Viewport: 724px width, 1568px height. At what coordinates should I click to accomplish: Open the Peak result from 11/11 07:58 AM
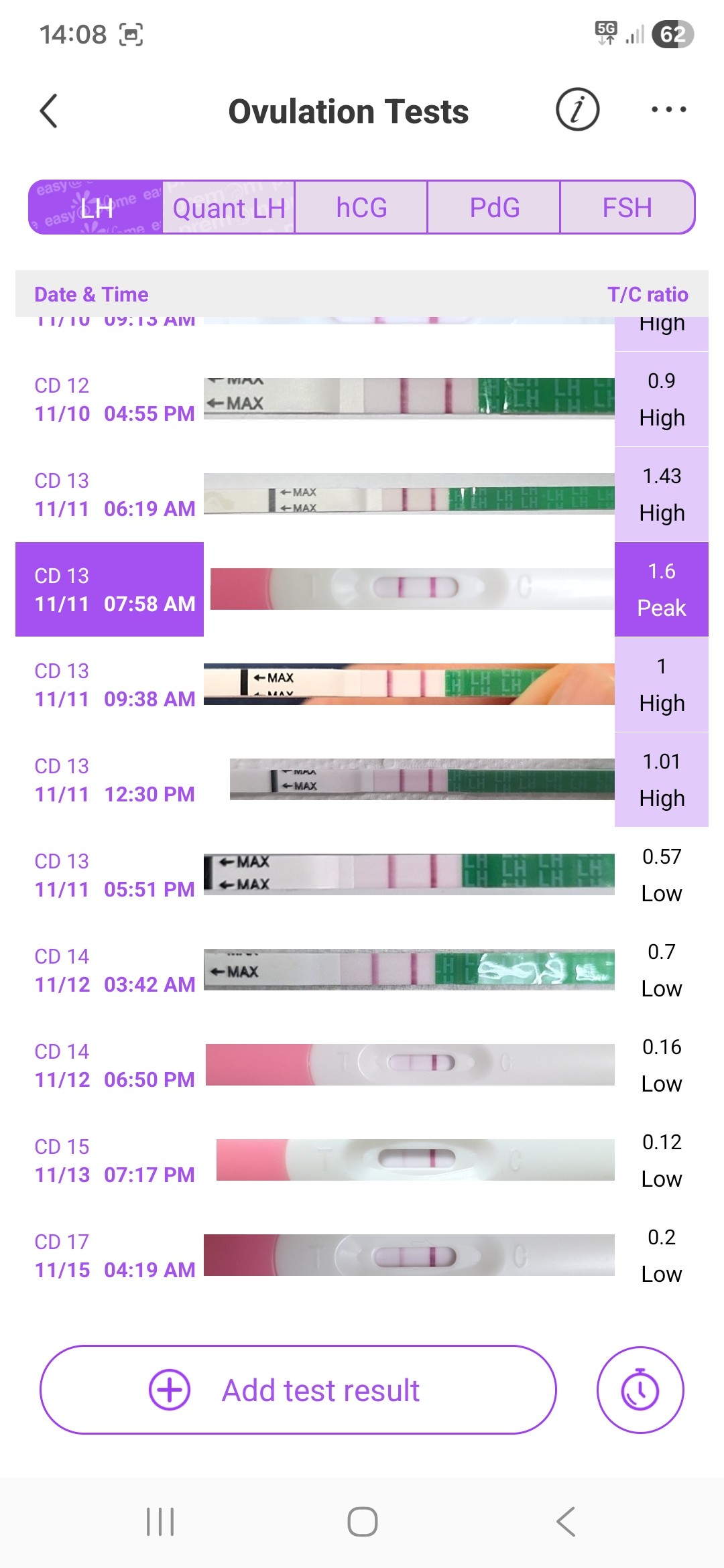(x=362, y=590)
